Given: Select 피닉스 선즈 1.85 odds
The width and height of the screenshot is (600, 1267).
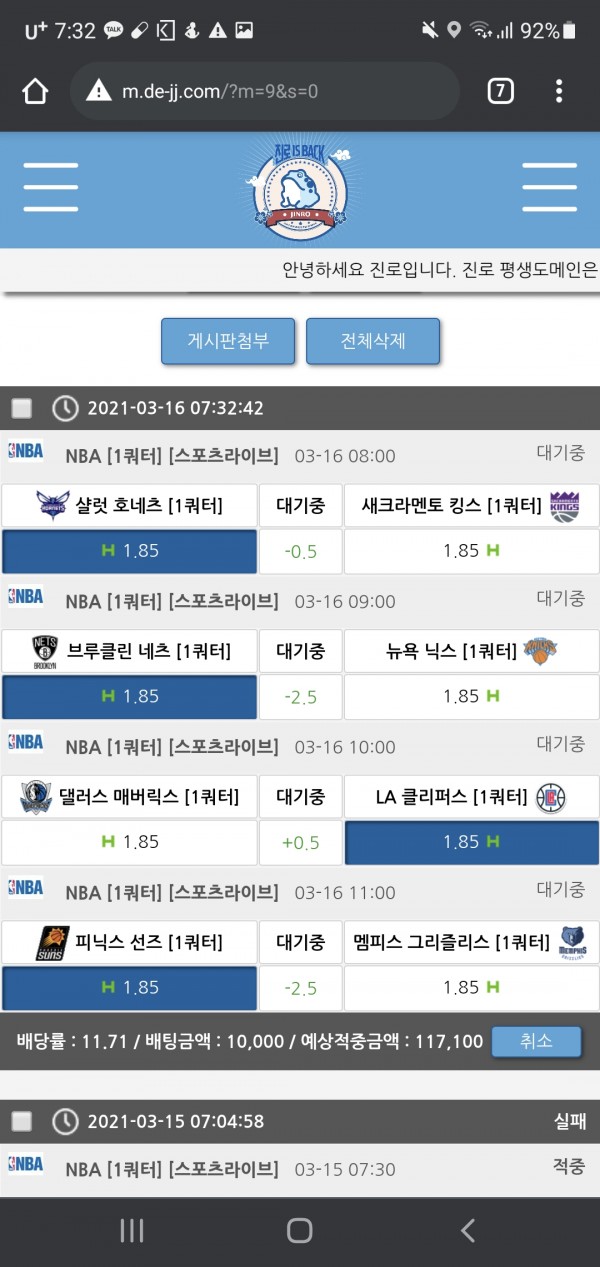Looking at the screenshot, I should (x=129, y=987).
